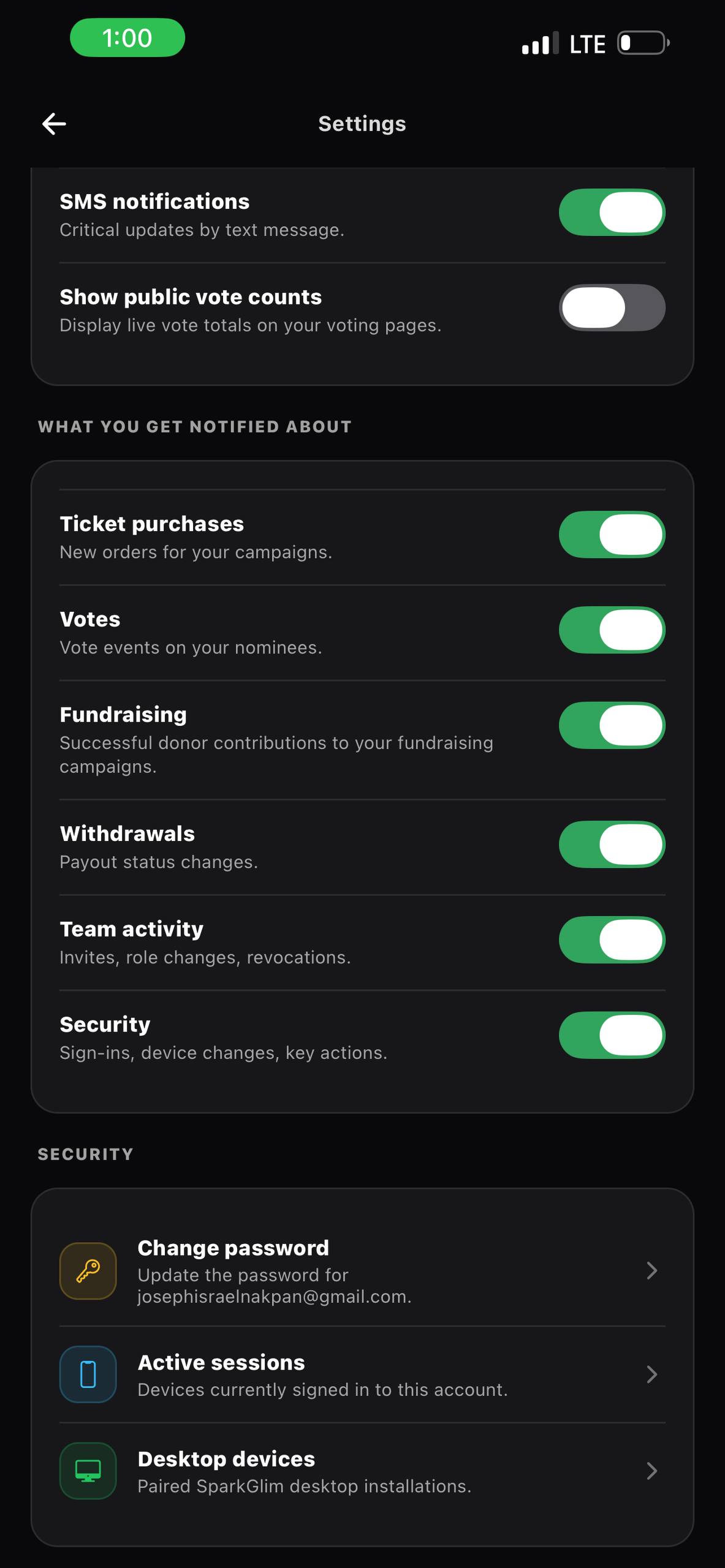Toggle Security notifications switch
Viewport: 725px width, 1568px height.
pyautogui.click(x=612, y=1036)
